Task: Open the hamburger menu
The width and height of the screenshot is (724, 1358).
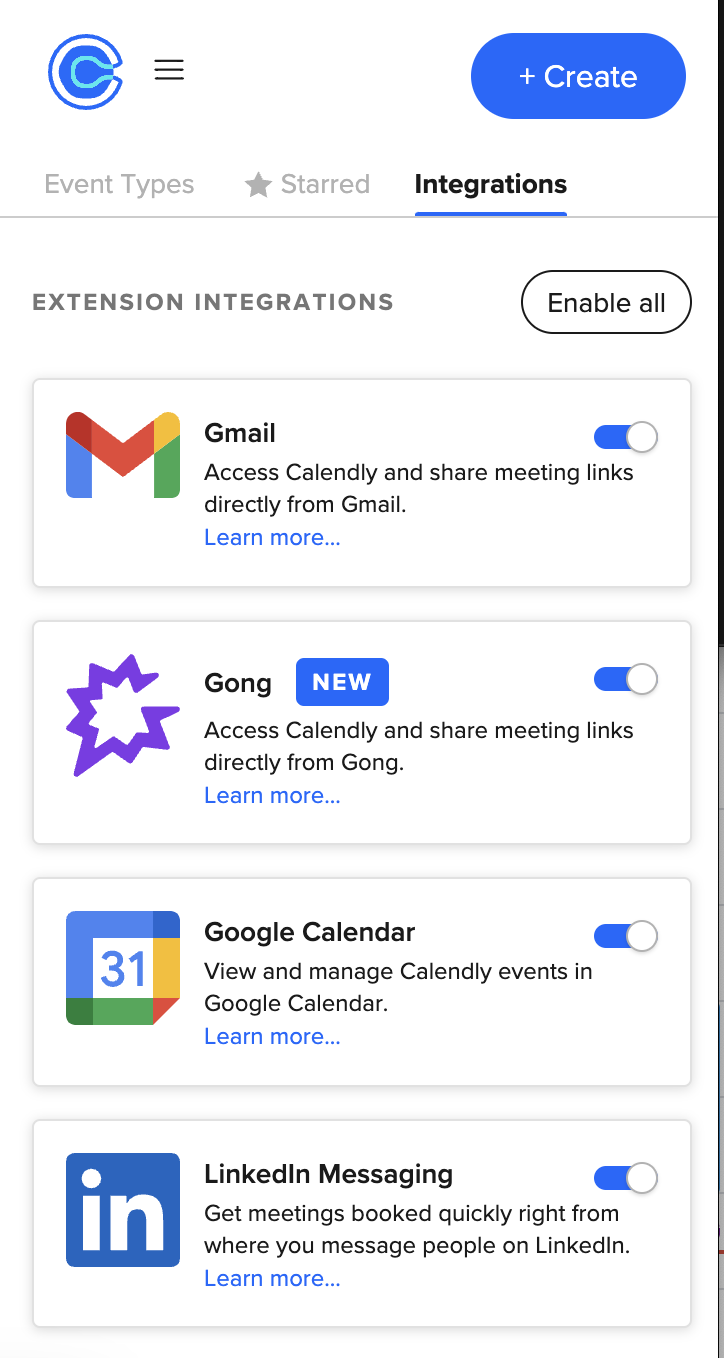Action: click(168, 69)
